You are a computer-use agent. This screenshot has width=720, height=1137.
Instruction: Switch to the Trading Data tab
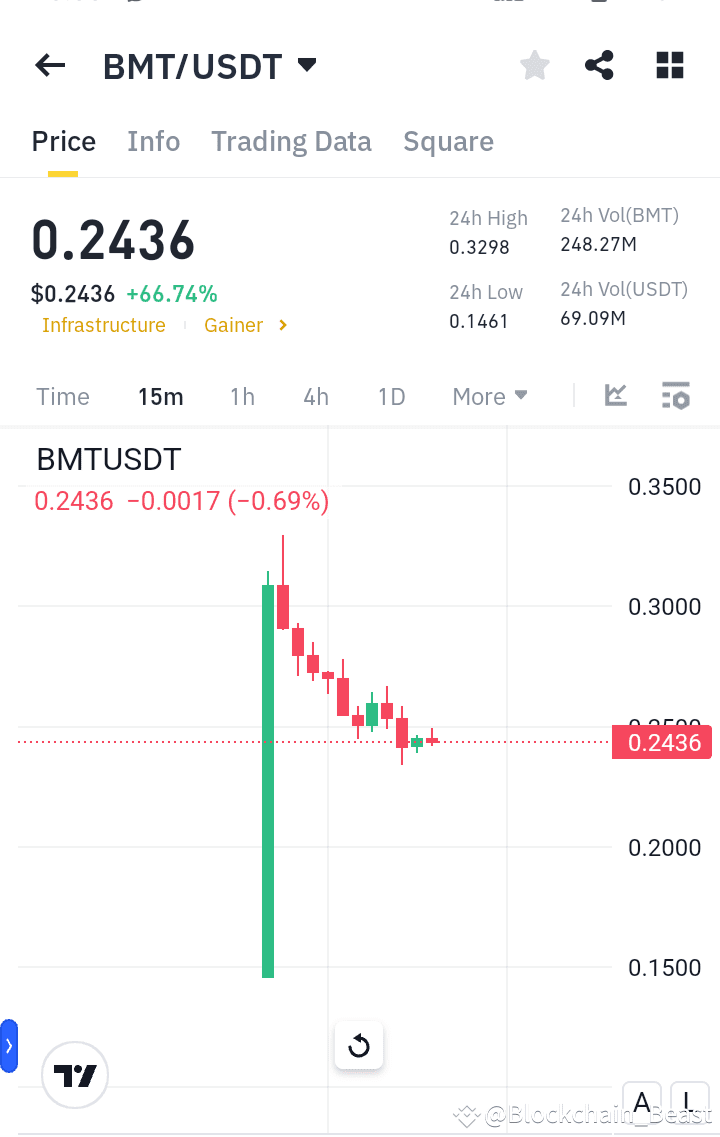tap(291, 141)
